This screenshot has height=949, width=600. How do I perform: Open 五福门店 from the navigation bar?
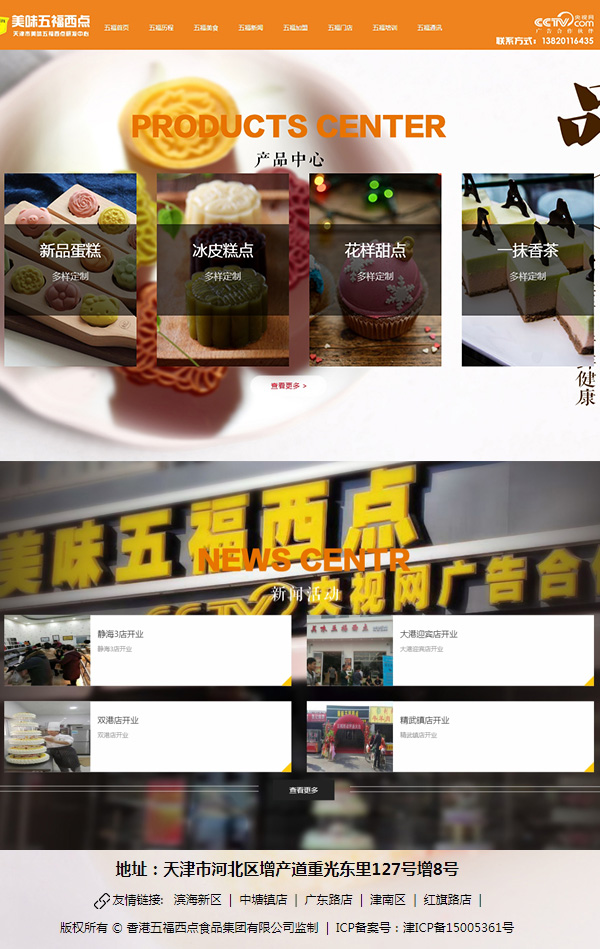340,28
